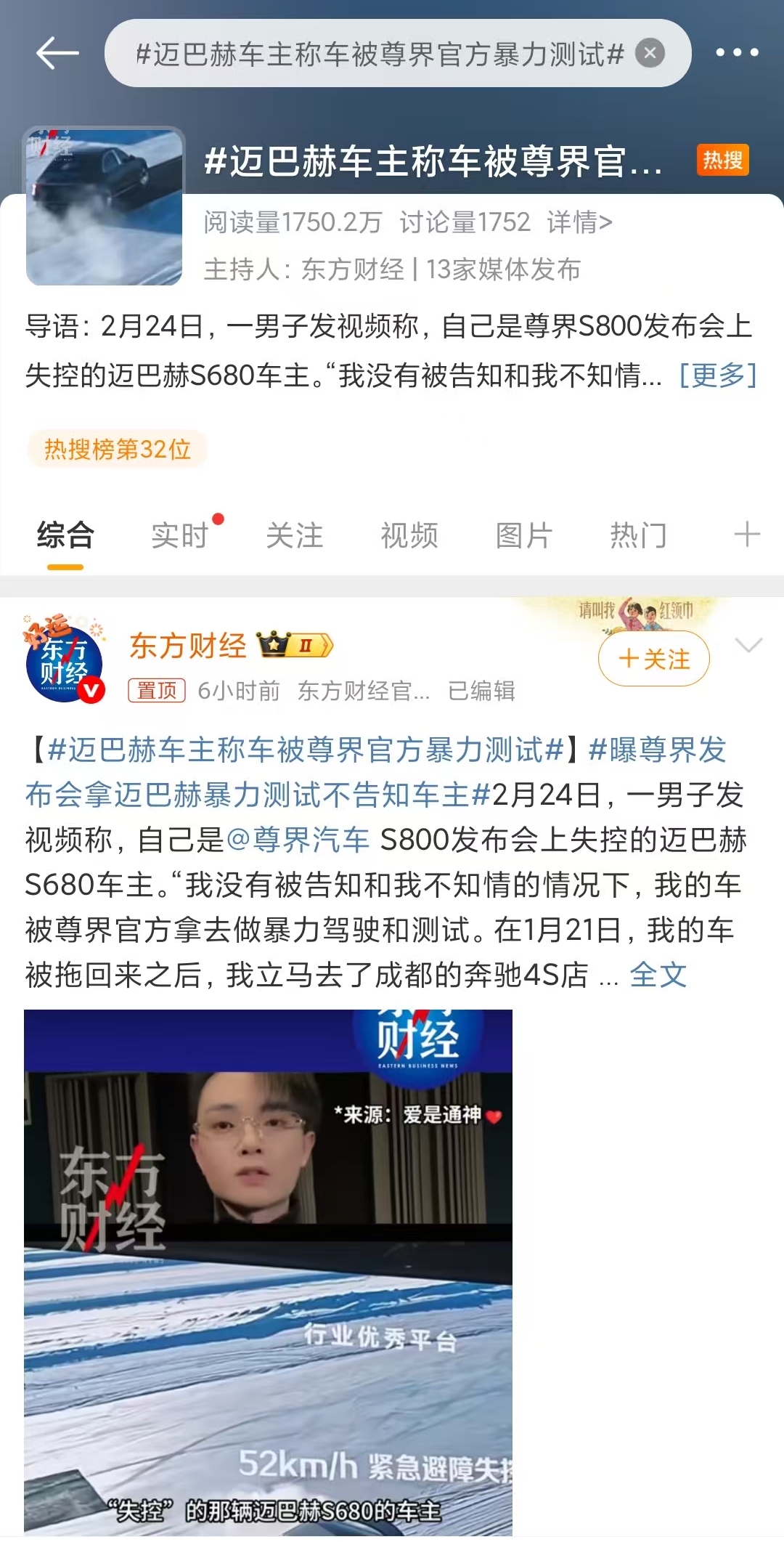Add a tab with plus icon

click(x=747, y=535)
